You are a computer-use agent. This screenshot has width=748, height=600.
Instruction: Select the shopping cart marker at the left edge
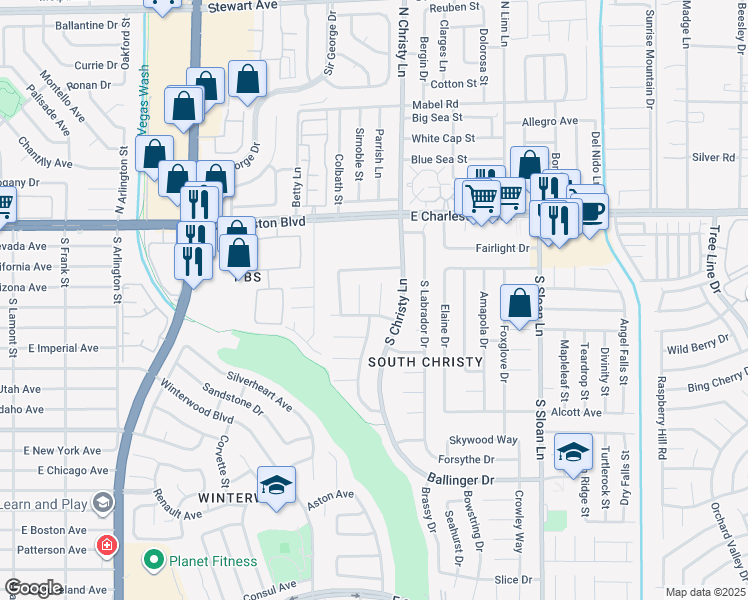[5, 207]
